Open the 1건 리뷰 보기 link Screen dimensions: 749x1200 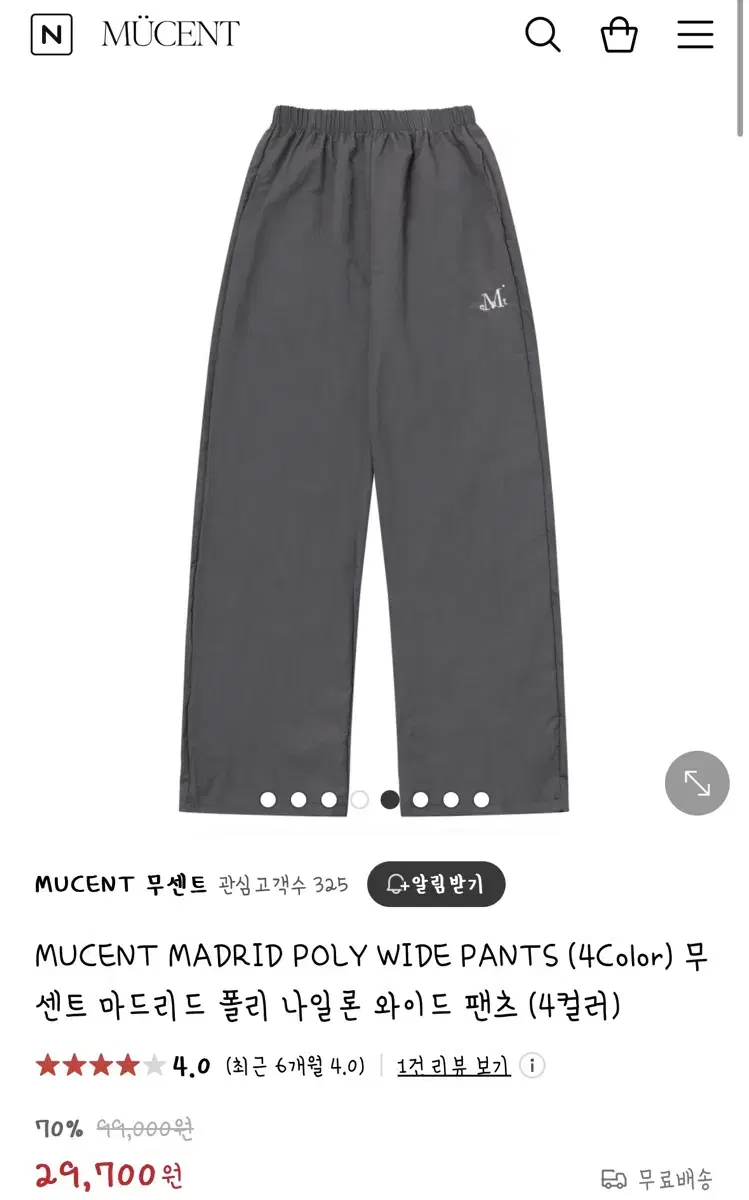click(x=453, y=1066)
